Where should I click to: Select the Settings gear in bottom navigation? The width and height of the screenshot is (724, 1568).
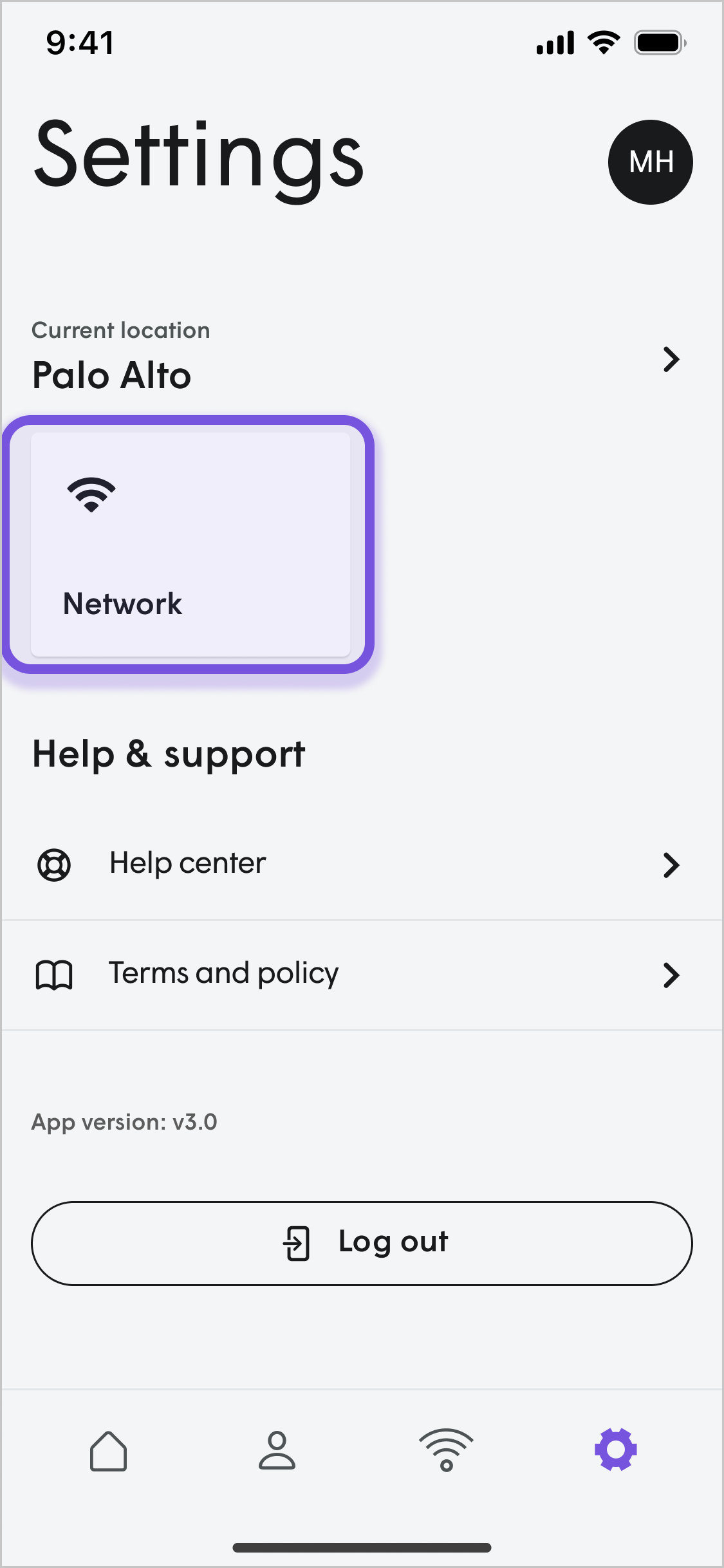point(615,1451)
